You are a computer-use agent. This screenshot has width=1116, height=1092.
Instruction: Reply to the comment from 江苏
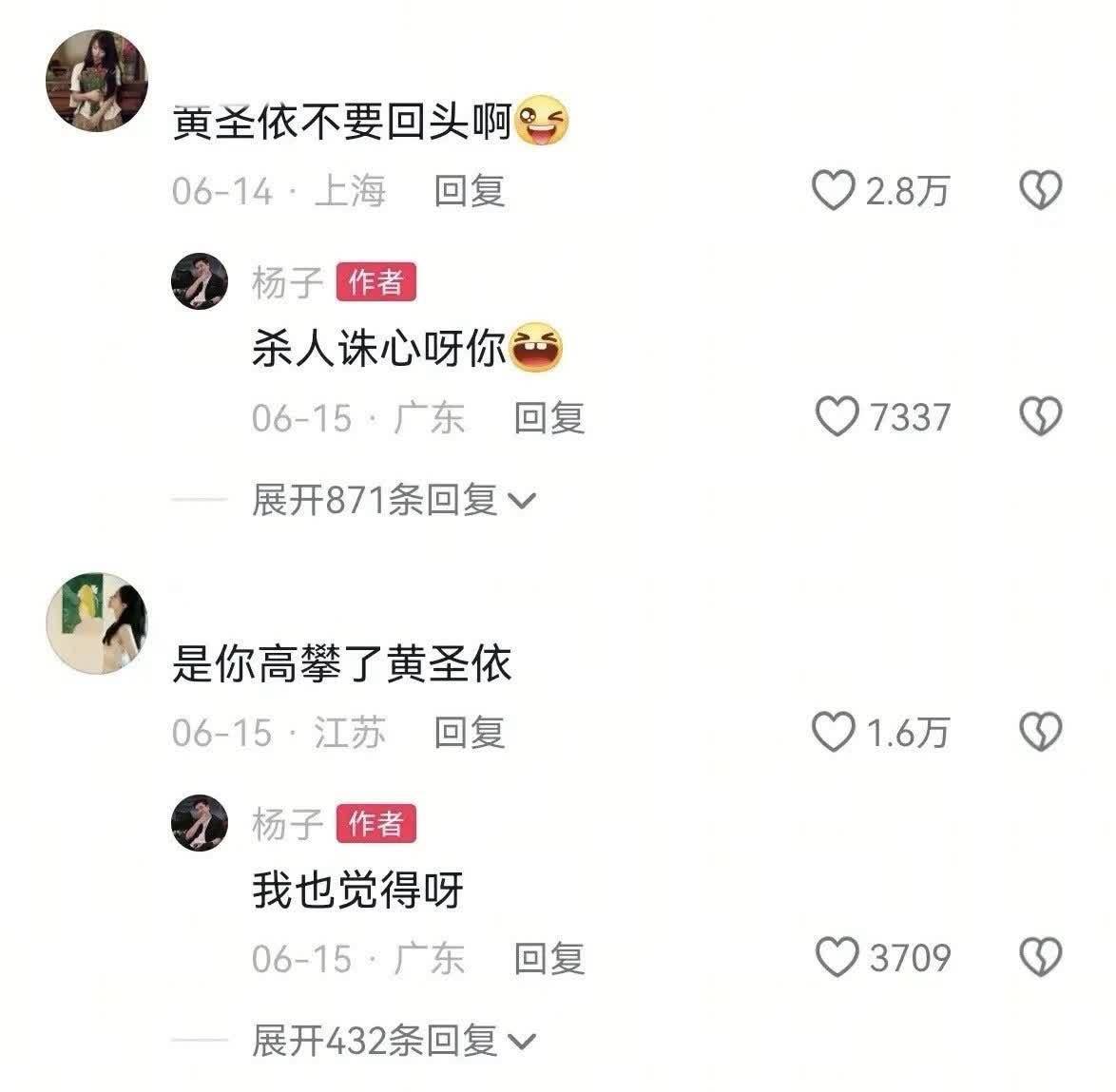pos(469,732)
